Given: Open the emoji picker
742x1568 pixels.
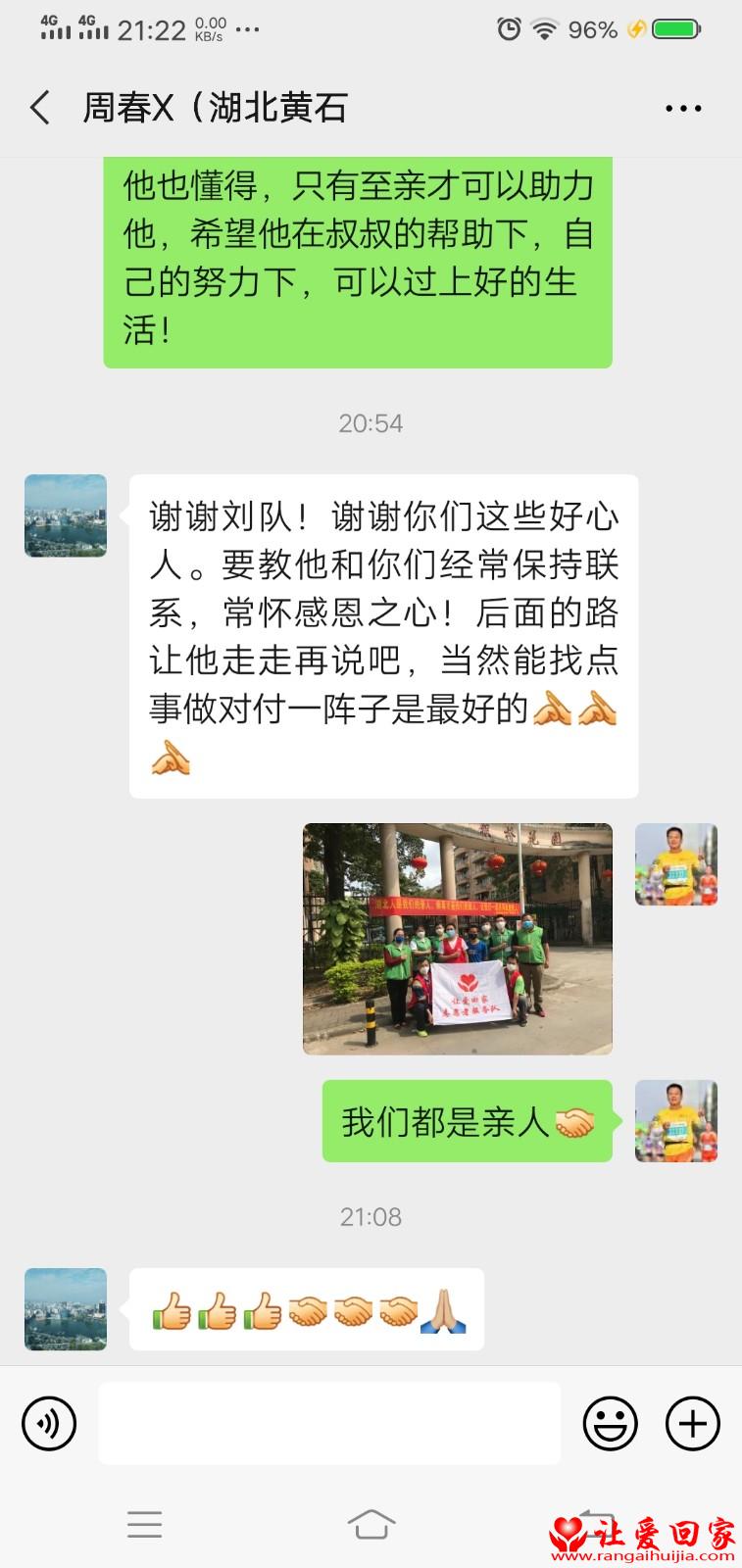Looking at the screenshot, I should coord(610,1423).
